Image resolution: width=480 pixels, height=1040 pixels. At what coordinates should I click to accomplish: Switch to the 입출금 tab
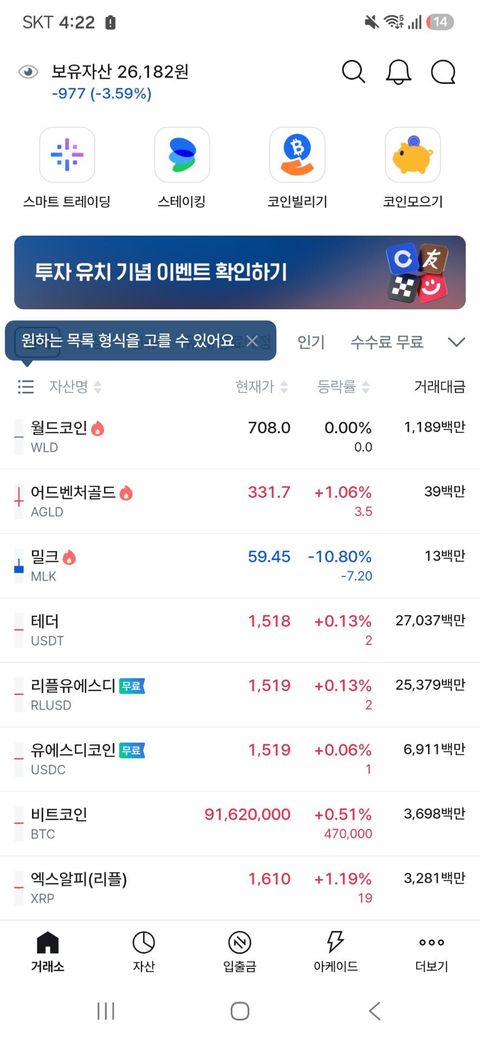pos(239,951)
